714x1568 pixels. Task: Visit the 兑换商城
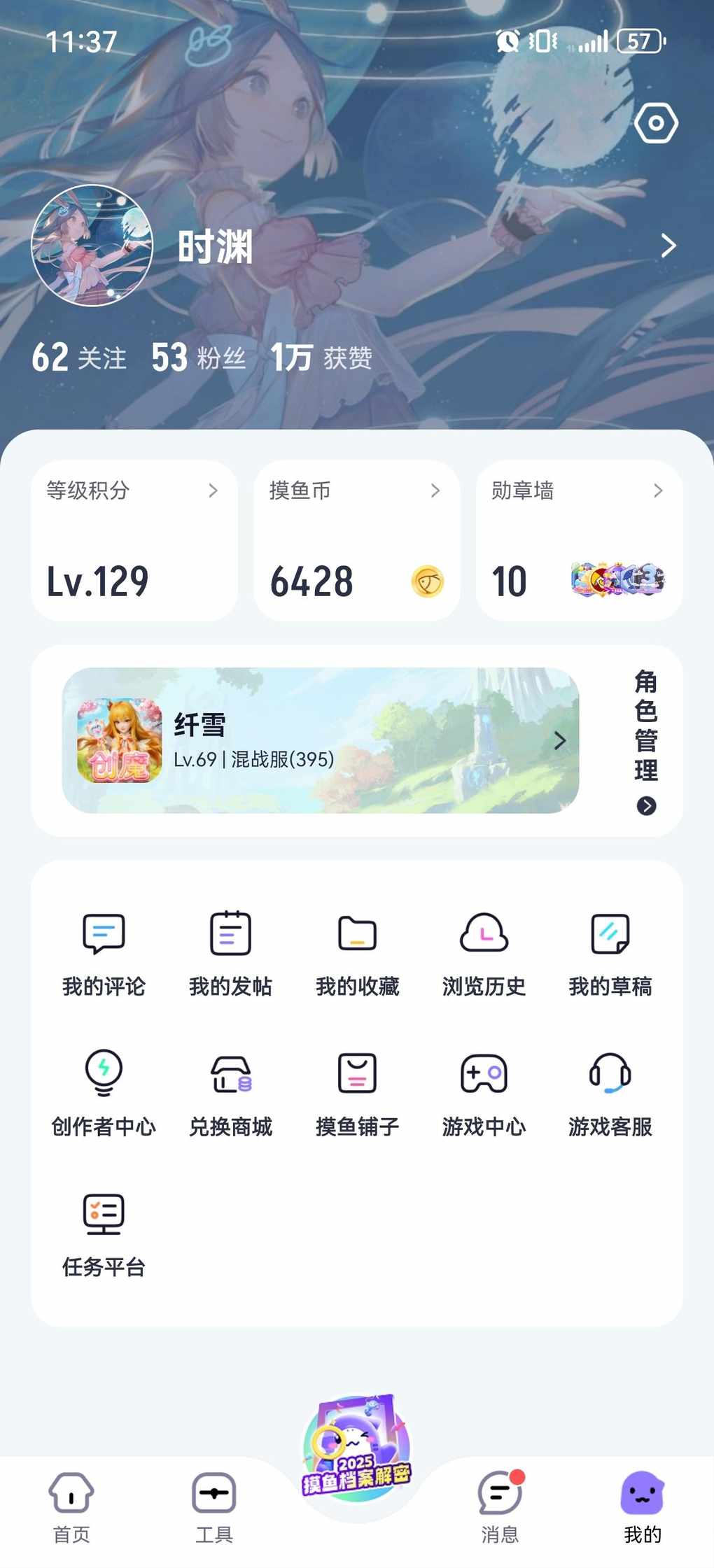click(x=230, y=1093)
